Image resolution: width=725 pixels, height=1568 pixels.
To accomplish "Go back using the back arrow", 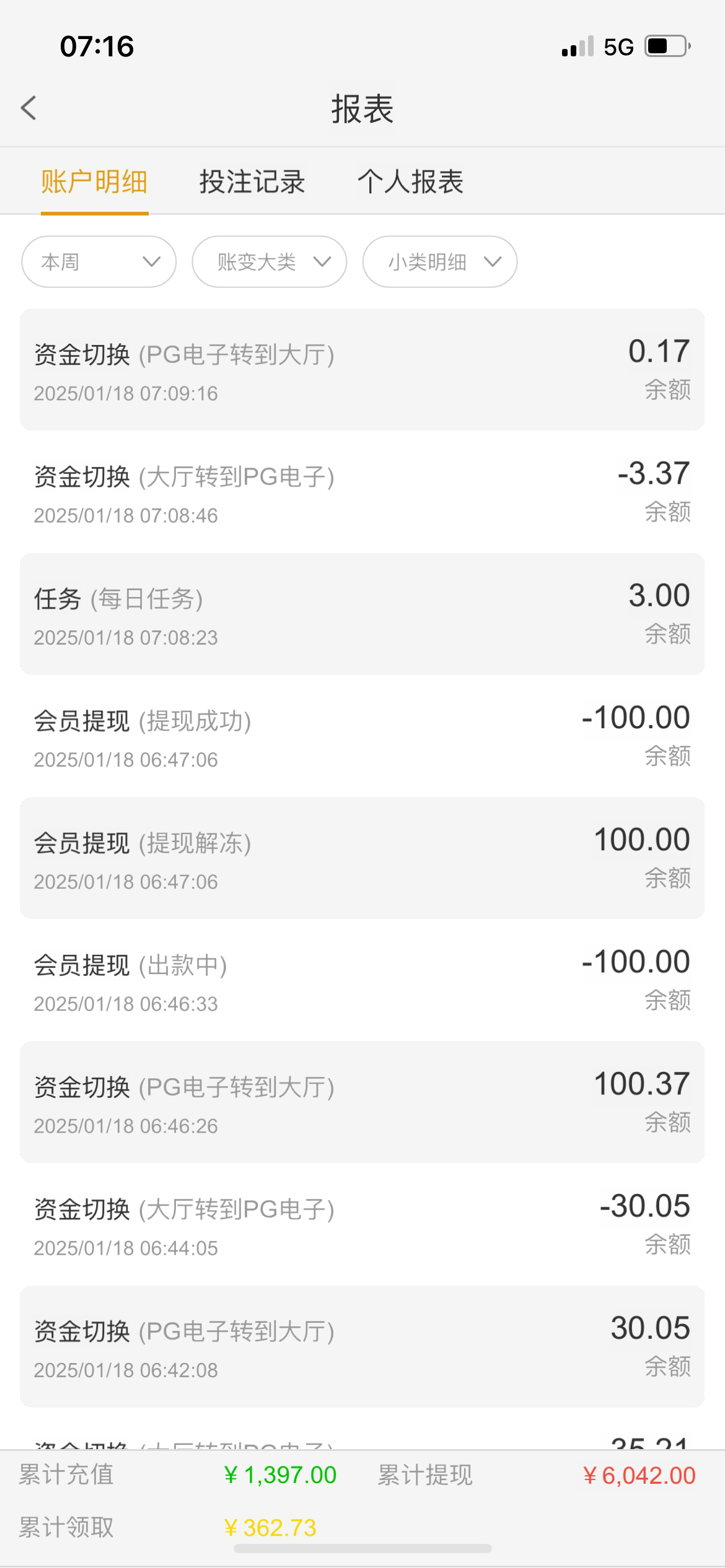I will click(29, 108).
